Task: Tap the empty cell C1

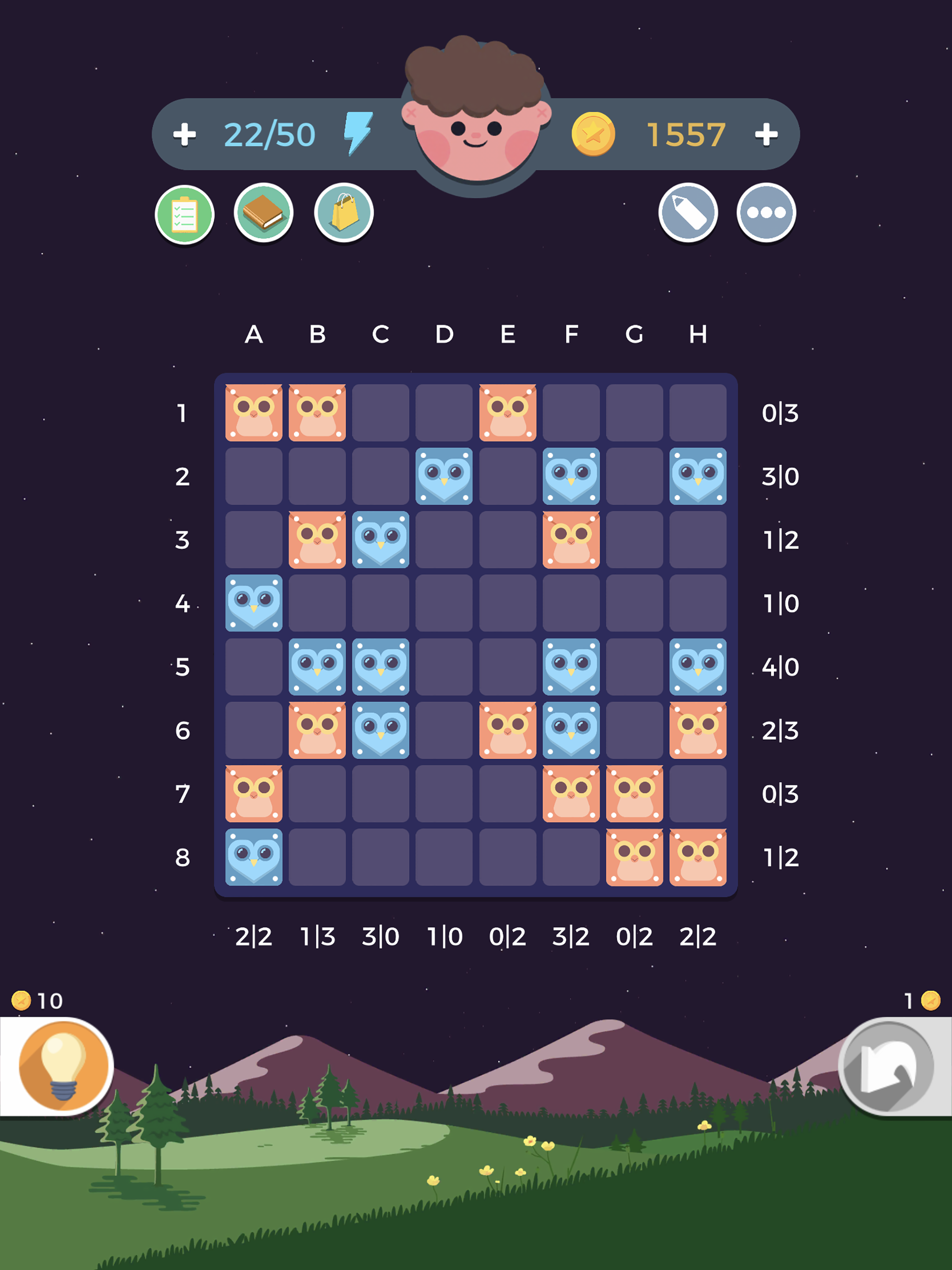Action: pyautogui.click(x=381, y=413)
